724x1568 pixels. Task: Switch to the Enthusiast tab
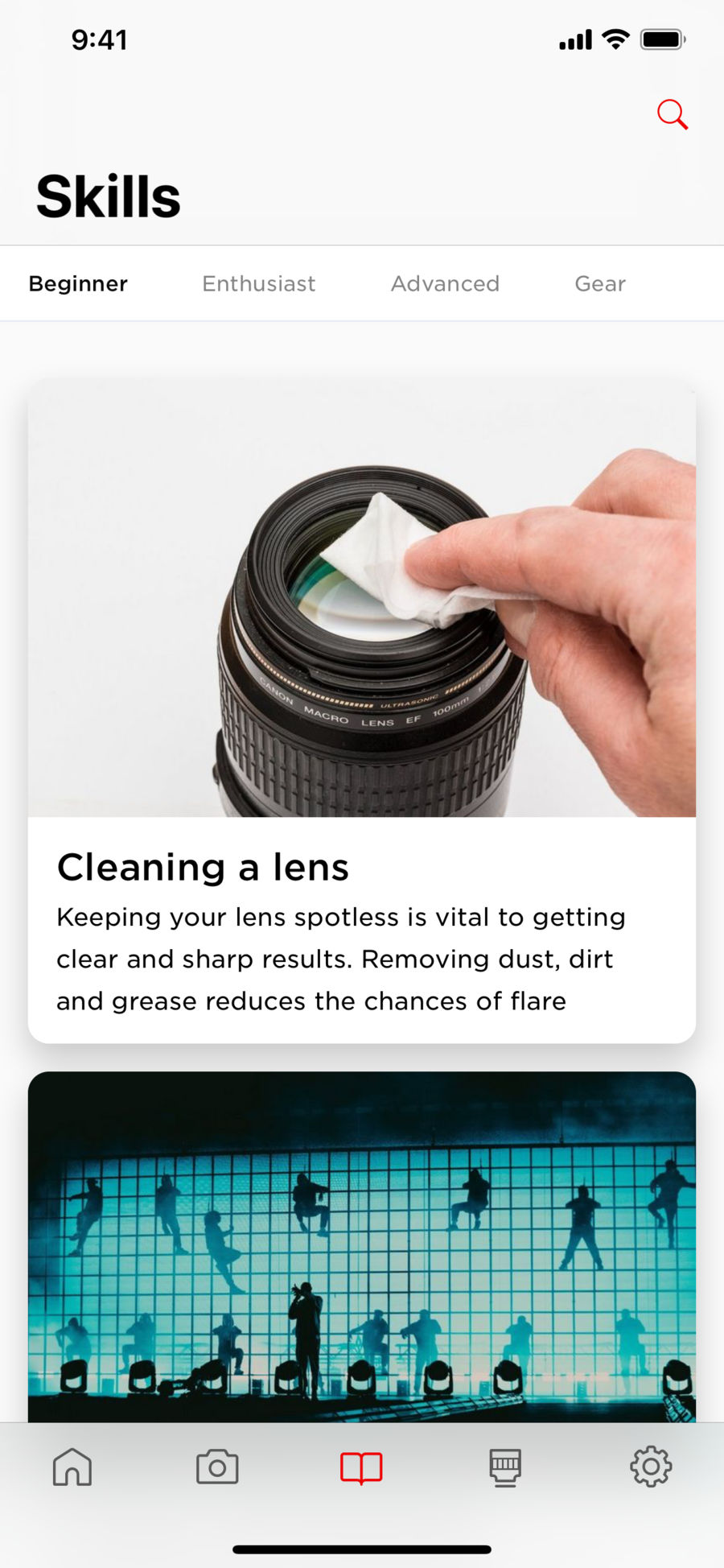tap(258, 283)
